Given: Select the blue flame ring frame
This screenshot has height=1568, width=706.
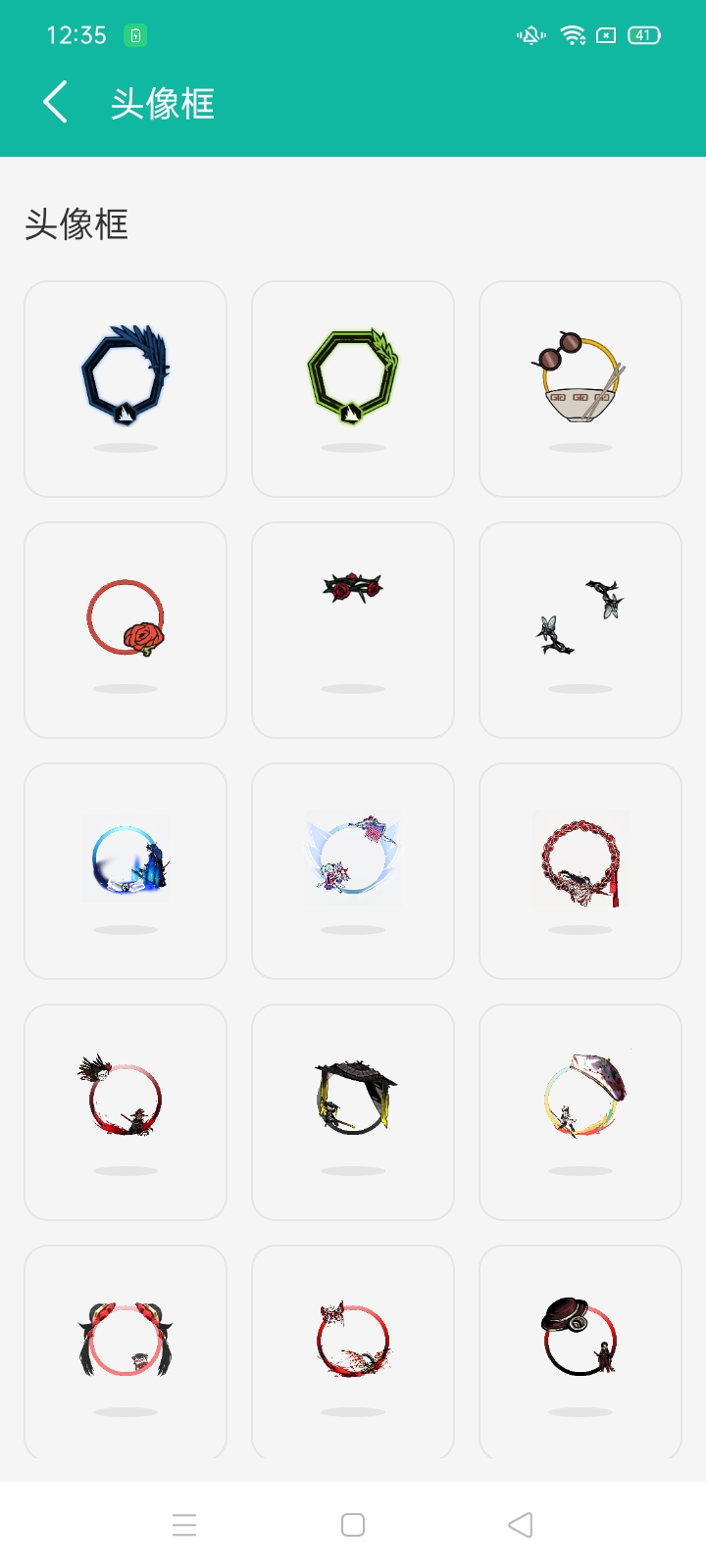Looking at the screenshot, I should pos(126,870).
